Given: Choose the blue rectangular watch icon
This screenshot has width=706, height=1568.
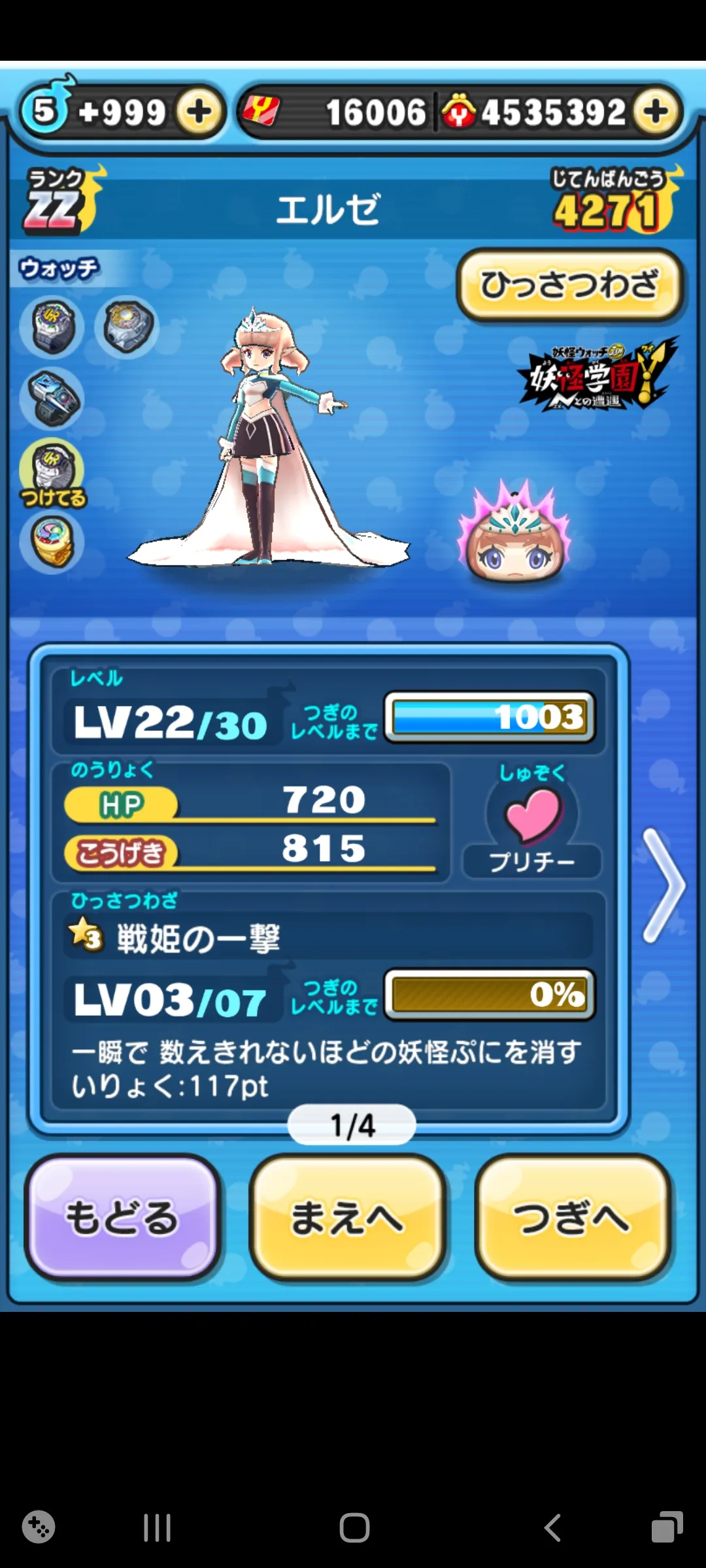Looking at the screenshot, I should (x=52, y=398).
